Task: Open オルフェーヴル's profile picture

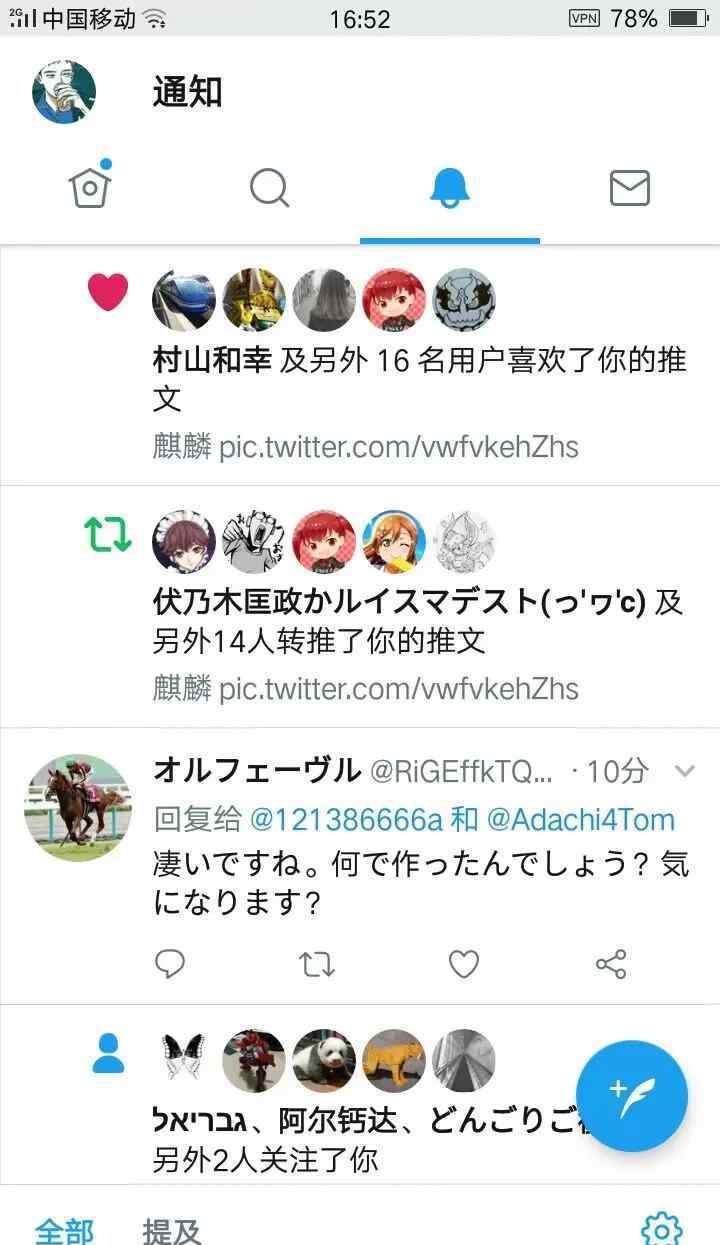Action: point(77,808)
